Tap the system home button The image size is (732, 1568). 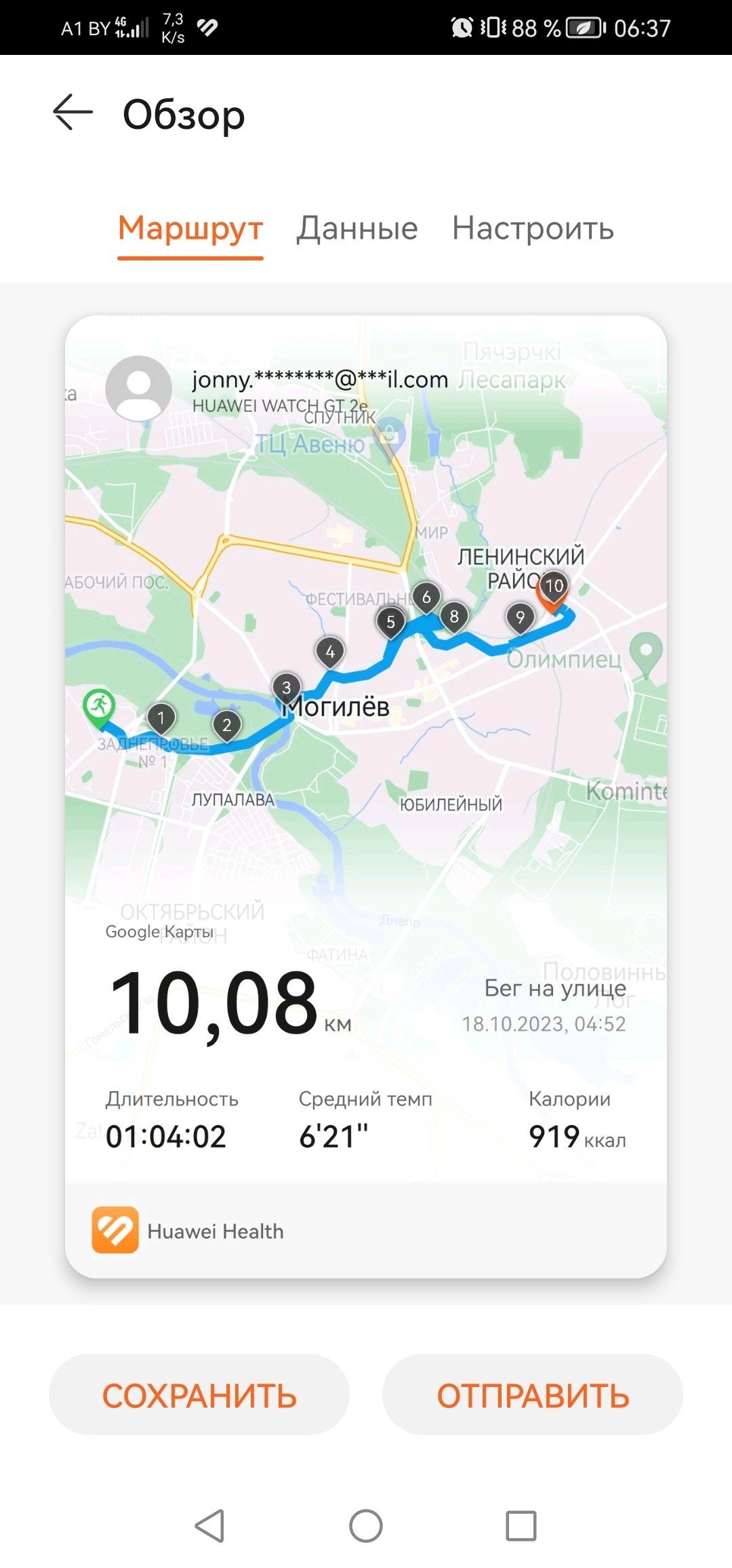tap(366, 1526)
